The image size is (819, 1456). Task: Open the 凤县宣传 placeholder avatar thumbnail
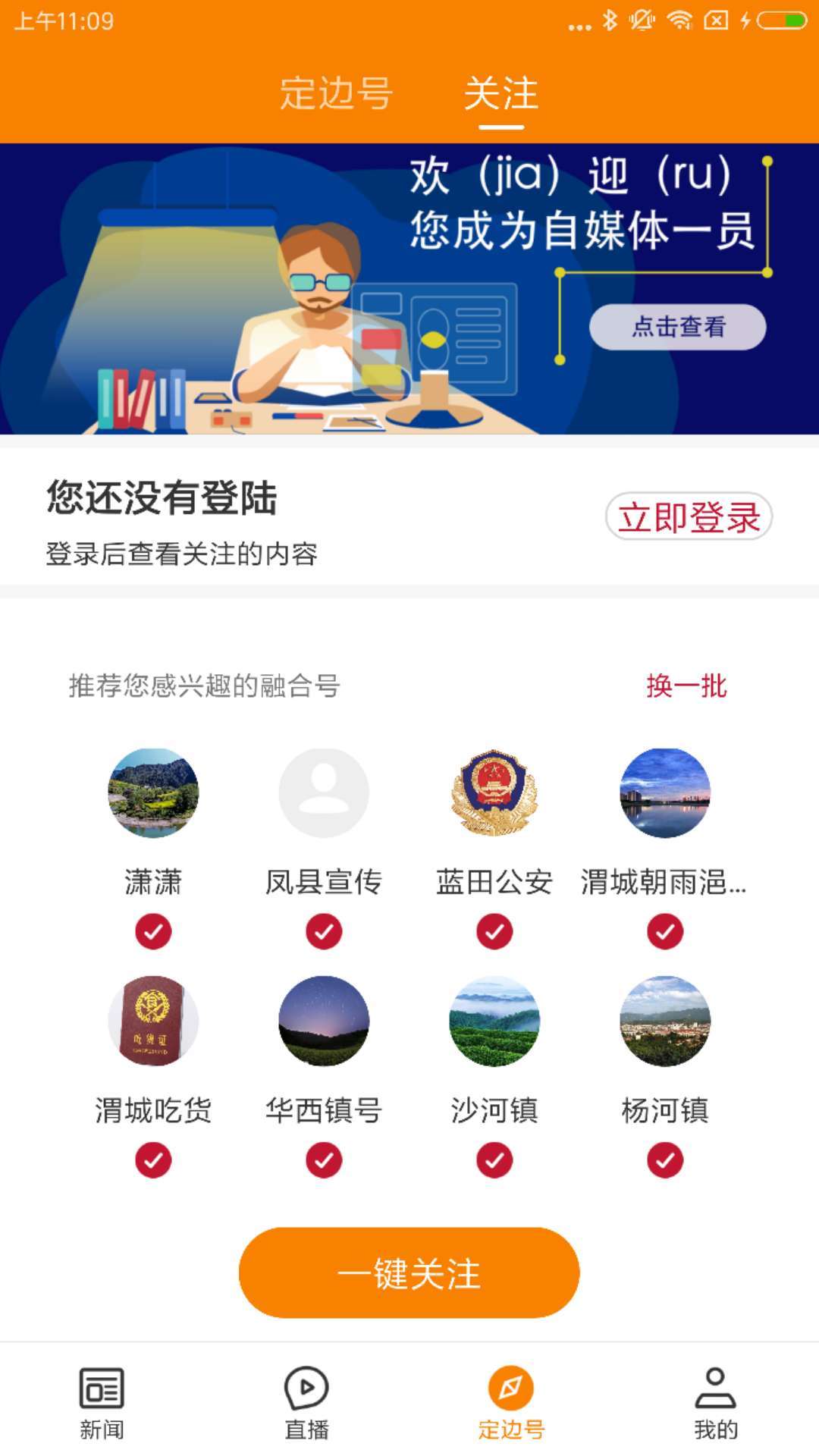(322, 792)
